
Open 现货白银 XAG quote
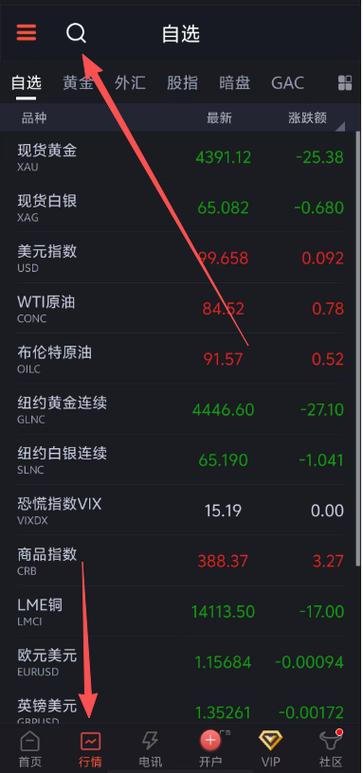tap(178, 207)
